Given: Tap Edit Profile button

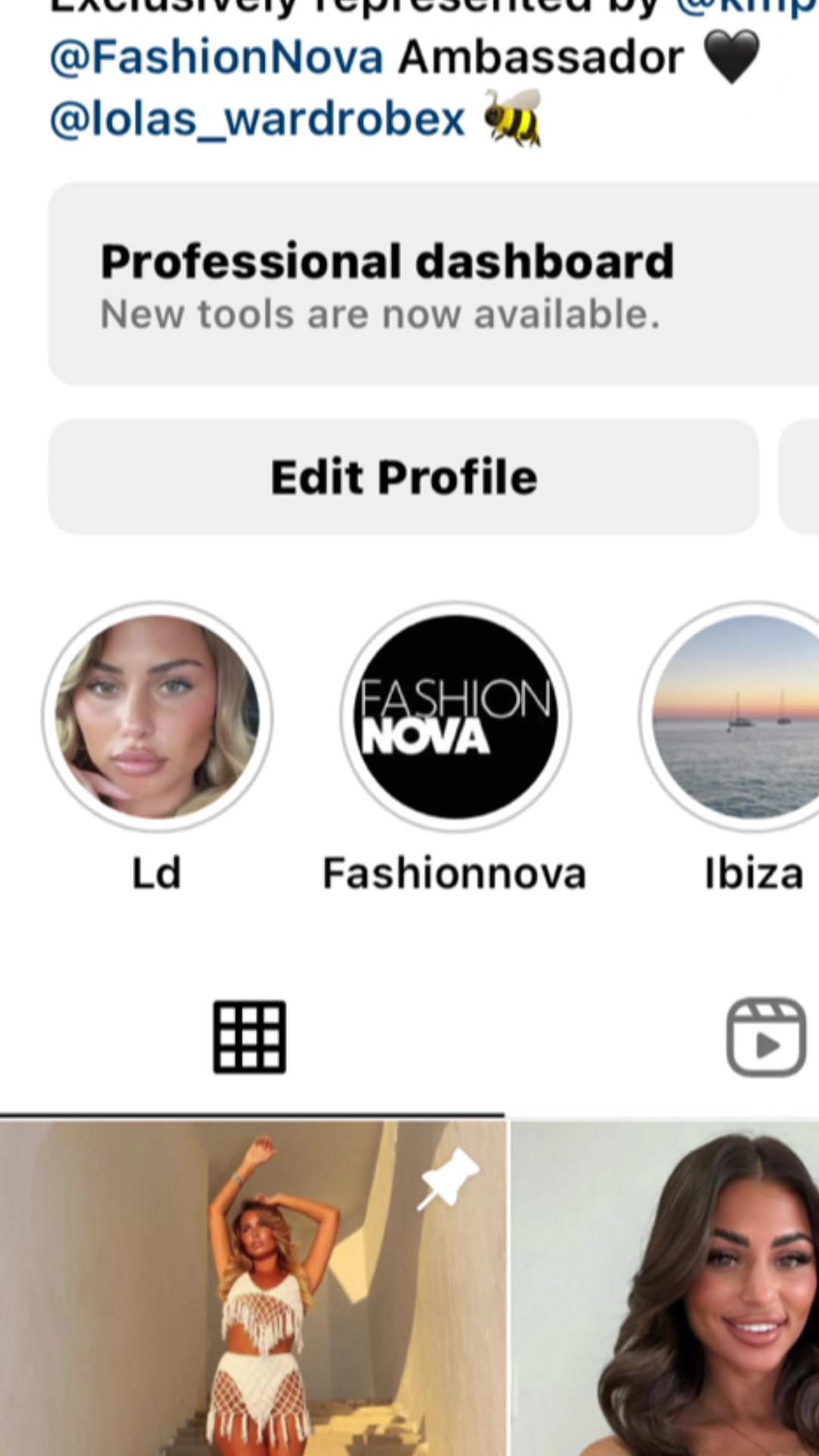Looking at the screenshot, I should pyautogui.click(x=403, y=477).
